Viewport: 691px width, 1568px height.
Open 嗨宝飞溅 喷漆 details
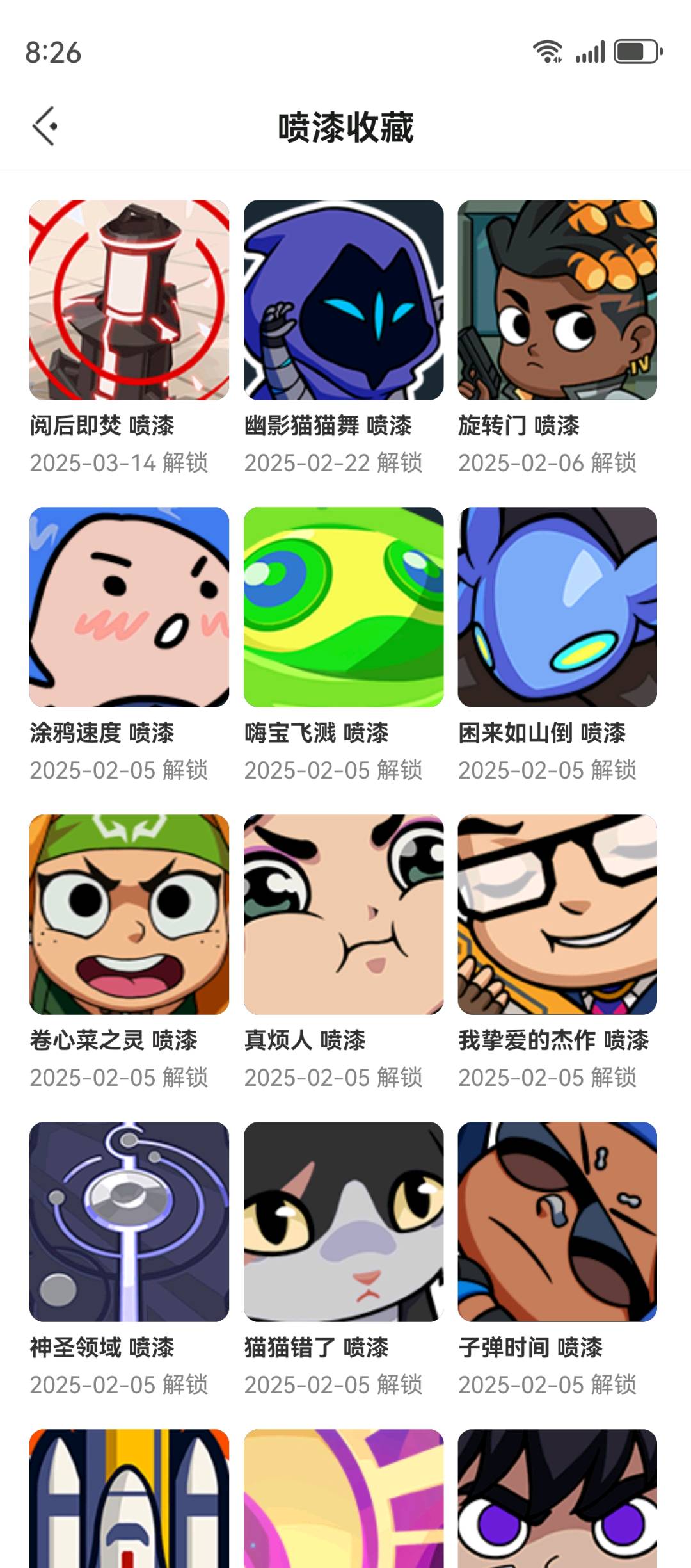pyautogui.click(x=344, y=607)
